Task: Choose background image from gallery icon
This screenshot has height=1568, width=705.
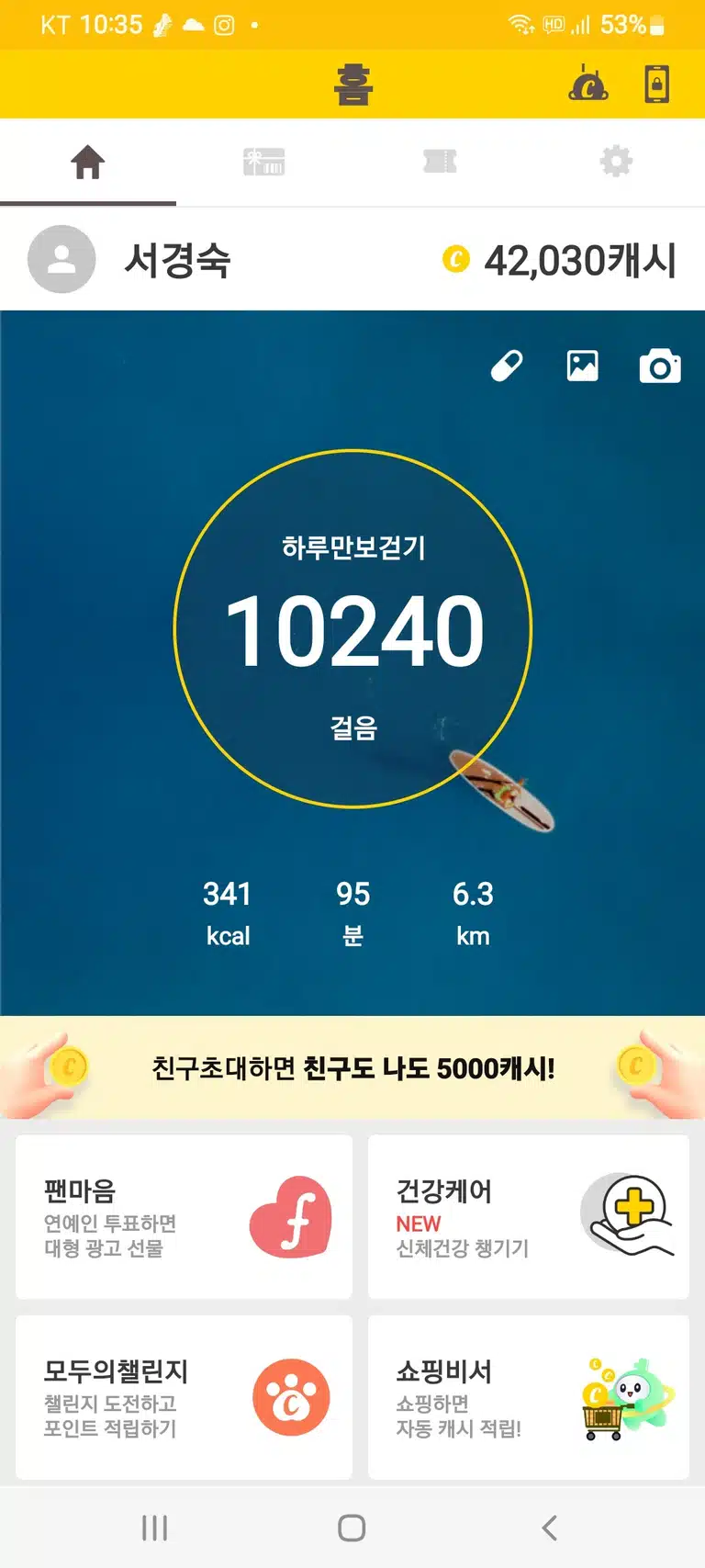Action: pos(583,366)
